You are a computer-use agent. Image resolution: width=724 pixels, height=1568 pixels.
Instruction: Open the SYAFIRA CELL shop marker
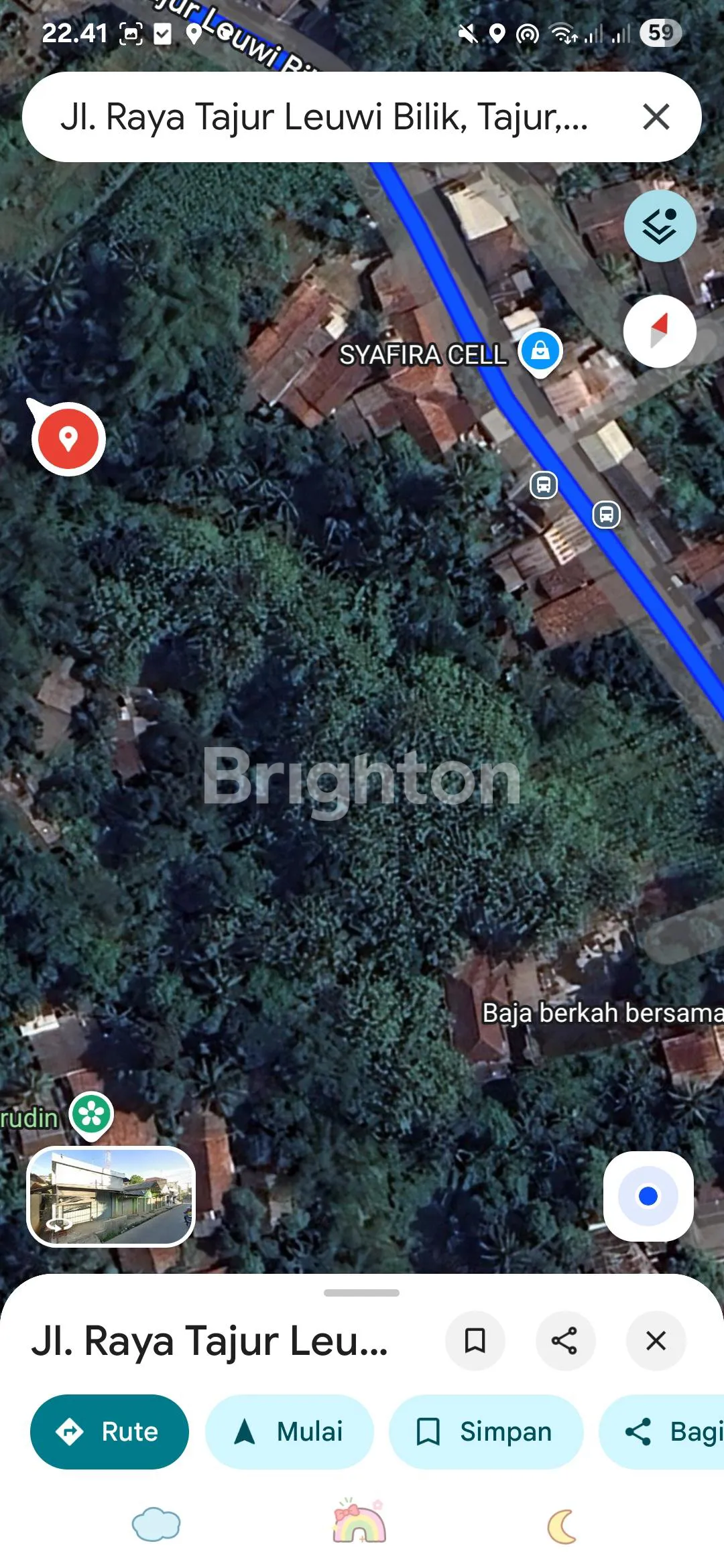[x=540, y=351]
